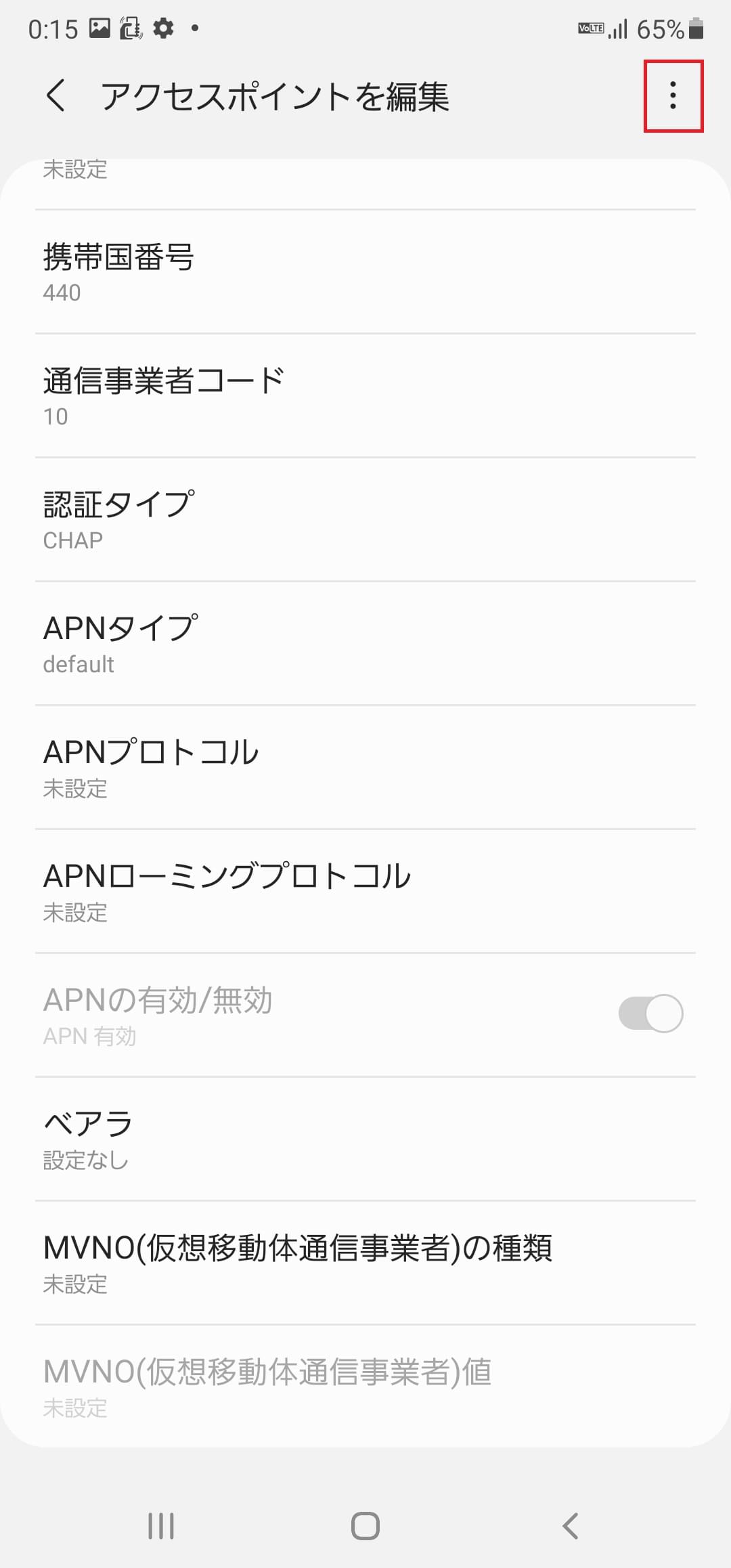This screenshot has width=731, height=1568.
Task: Edit the 通信事業者コード value 10
Action: tap(365, 396)
